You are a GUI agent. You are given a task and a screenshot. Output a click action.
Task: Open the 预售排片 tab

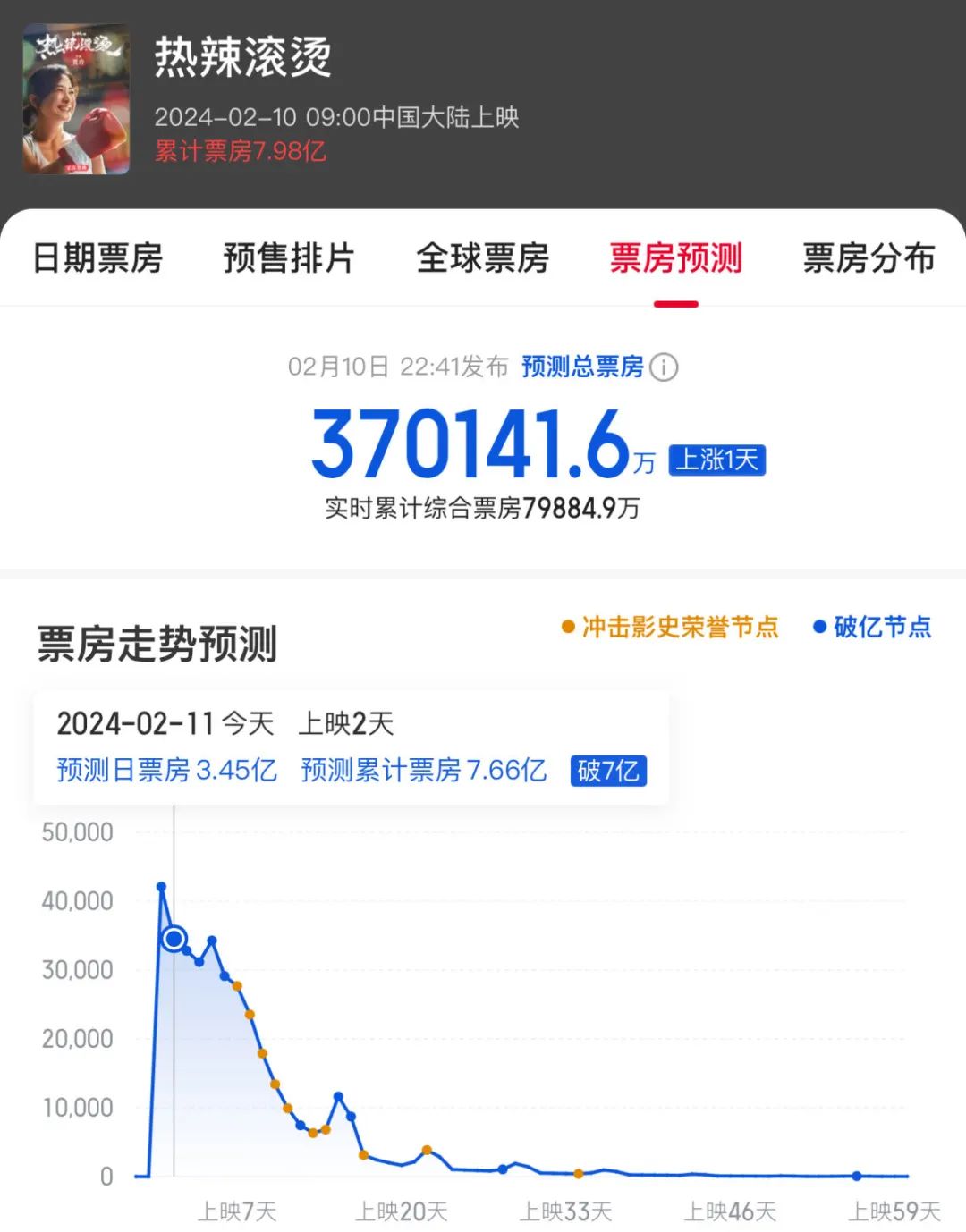tap(289, 258)
